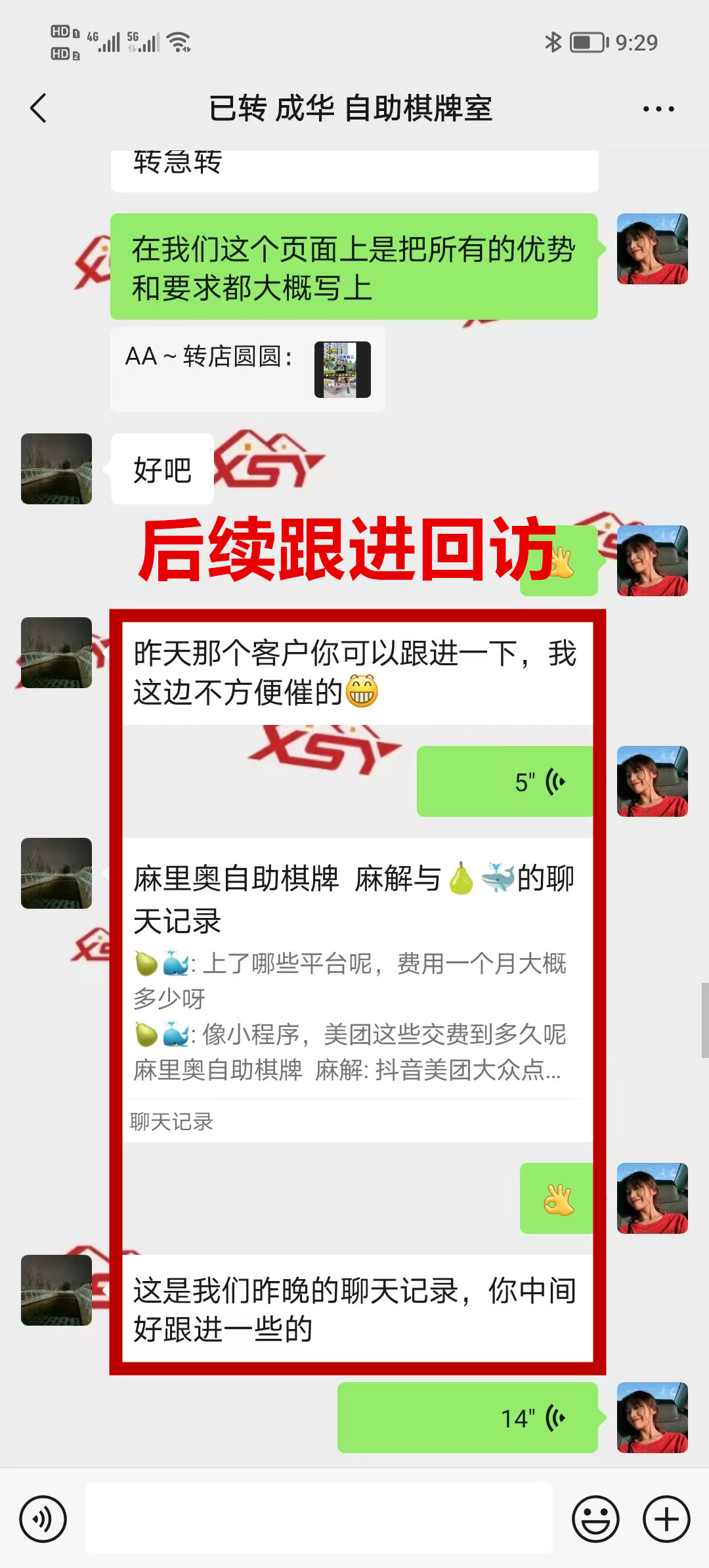Open chat info via three-dot menu
The width and height of the screenshot is (709, 1568).
point(658,109)
